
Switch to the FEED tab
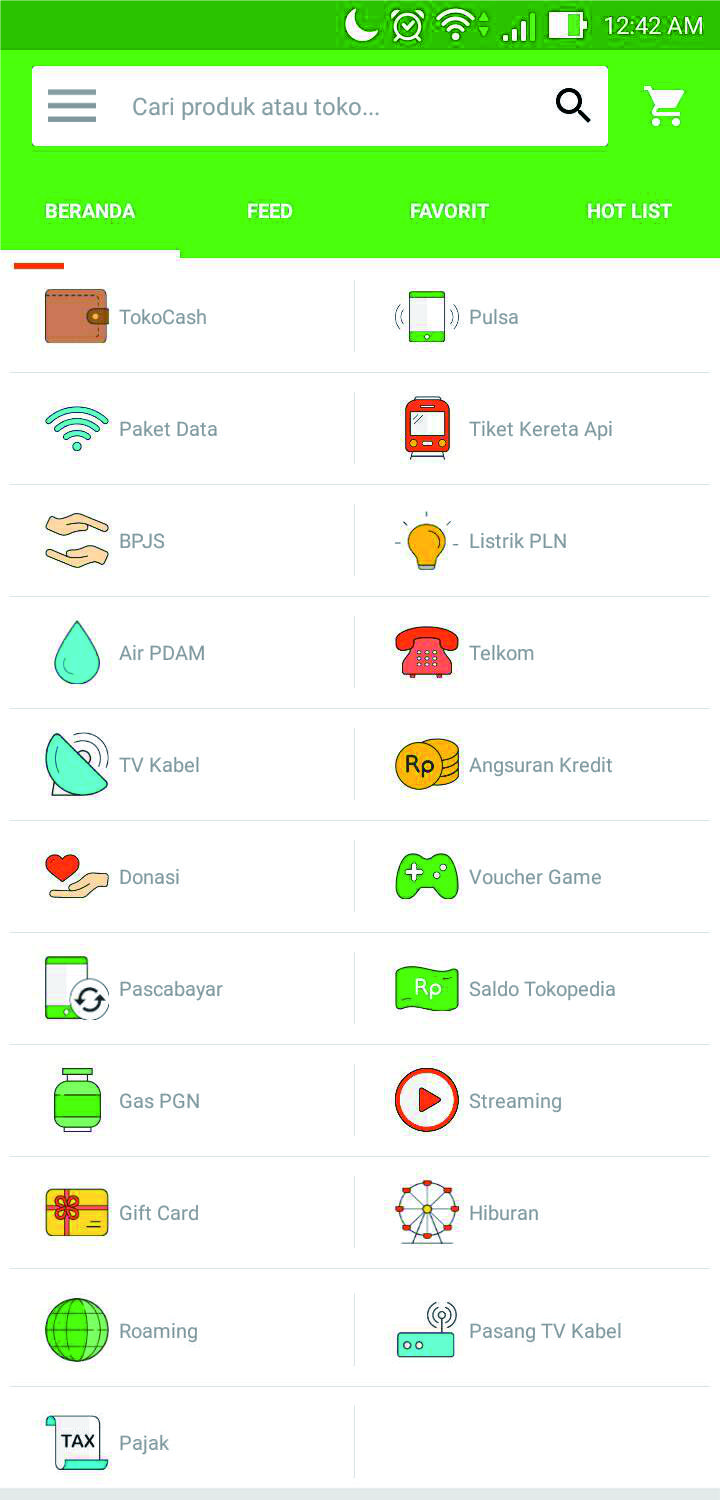click(x=268, y=211)
